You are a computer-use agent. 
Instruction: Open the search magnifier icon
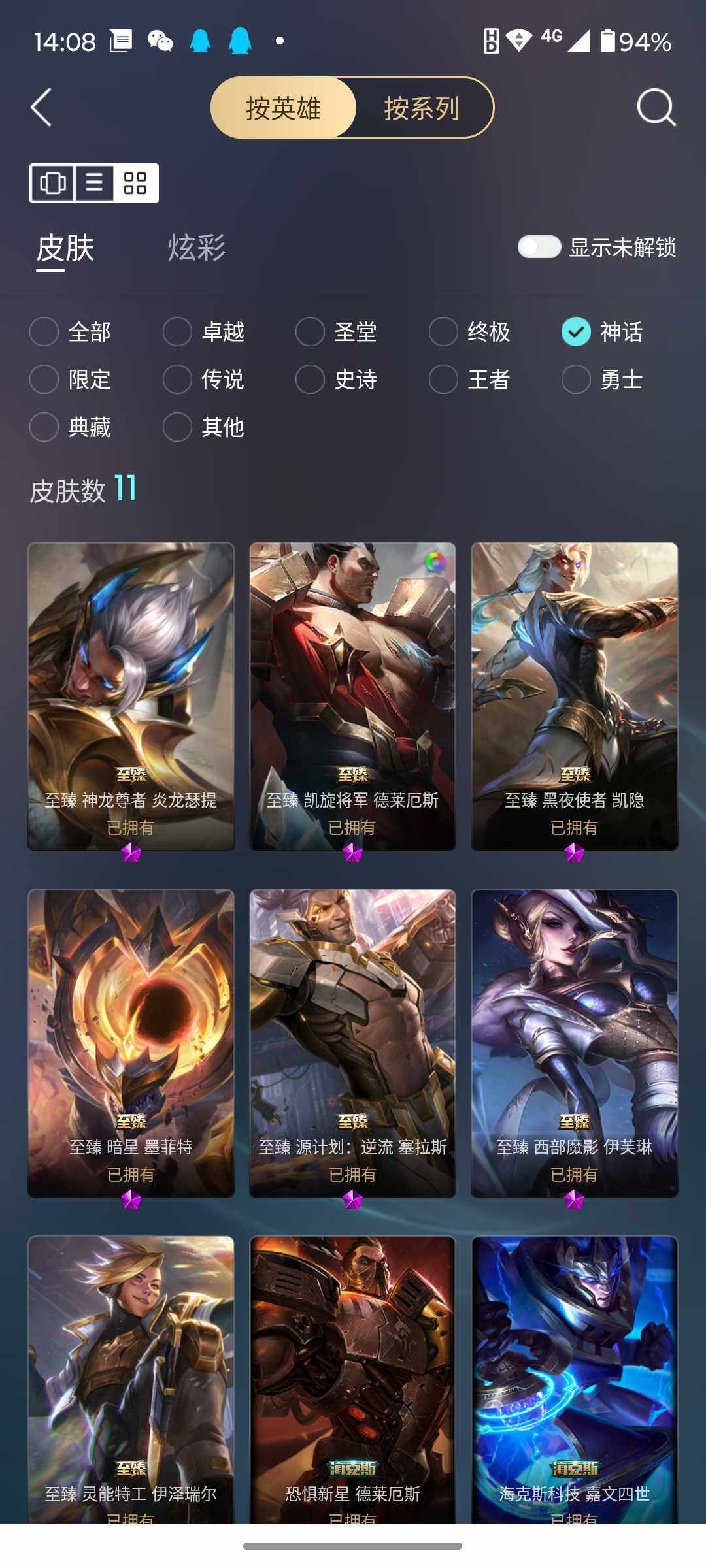pos(656,107)
